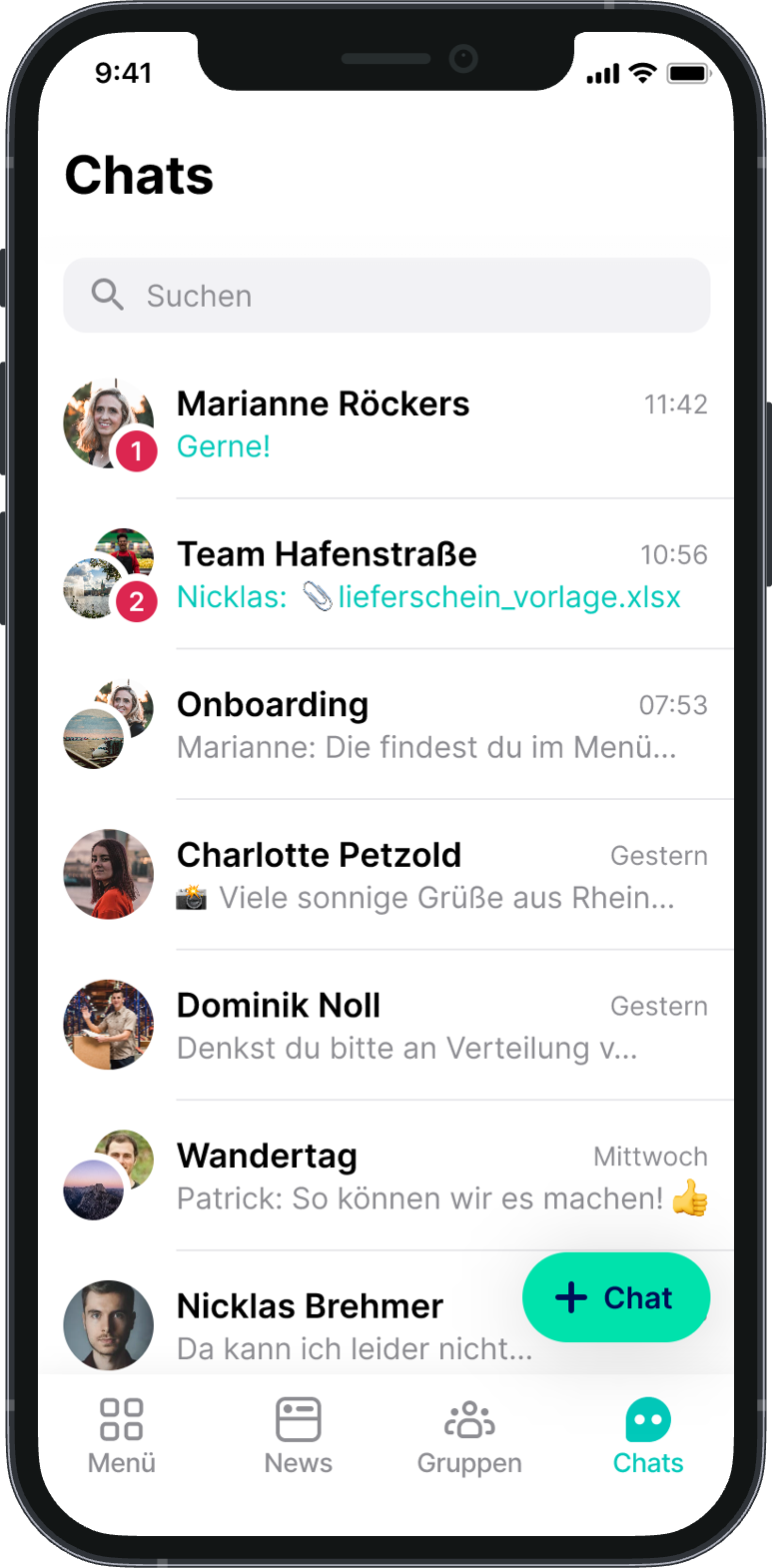Viewport: 772px width, 1568px height.
Task: Switch to the Gruppen tab
Action: tap(469, 1436)
